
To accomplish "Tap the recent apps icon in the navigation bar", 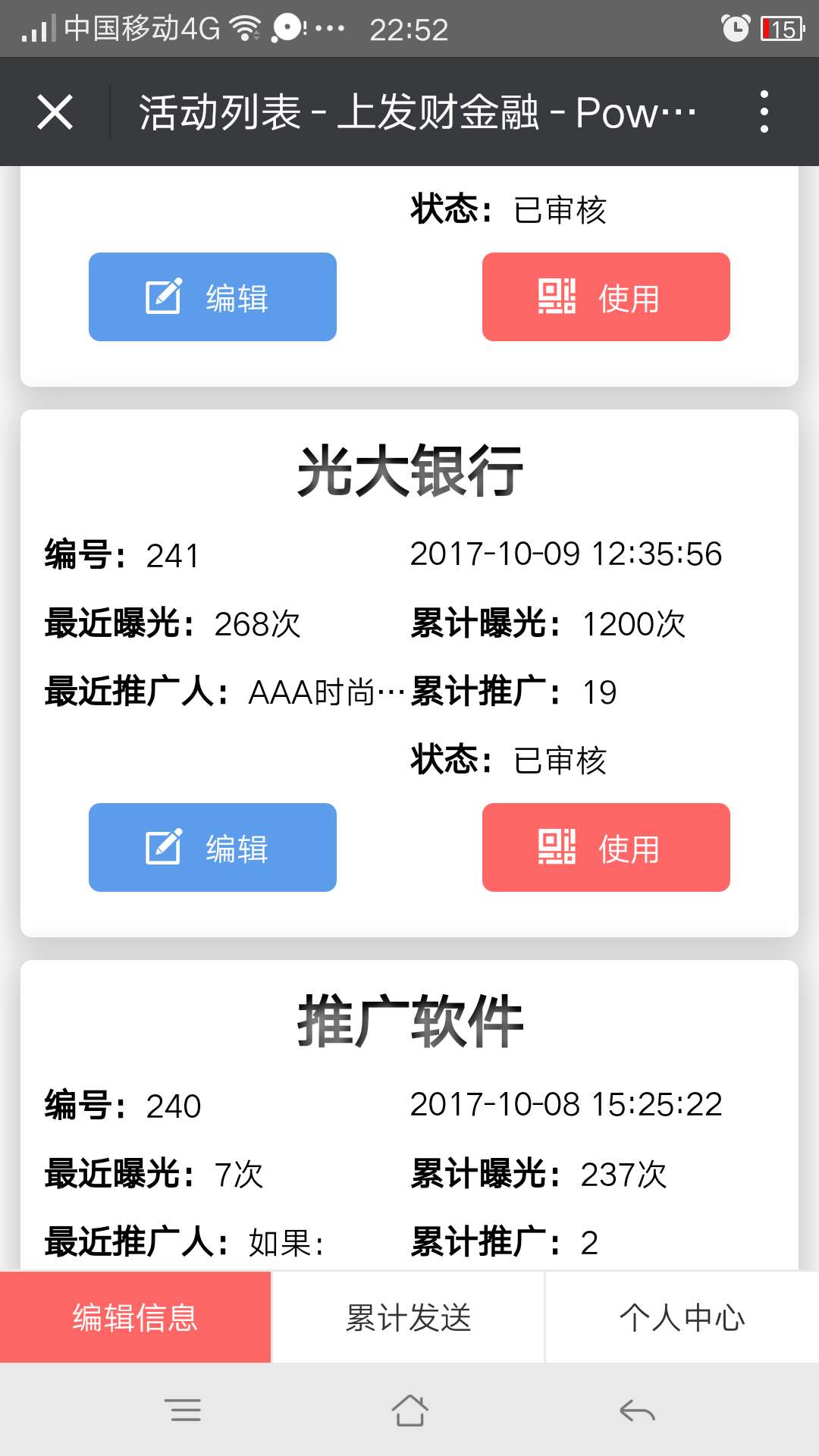I will [184, 1408].
